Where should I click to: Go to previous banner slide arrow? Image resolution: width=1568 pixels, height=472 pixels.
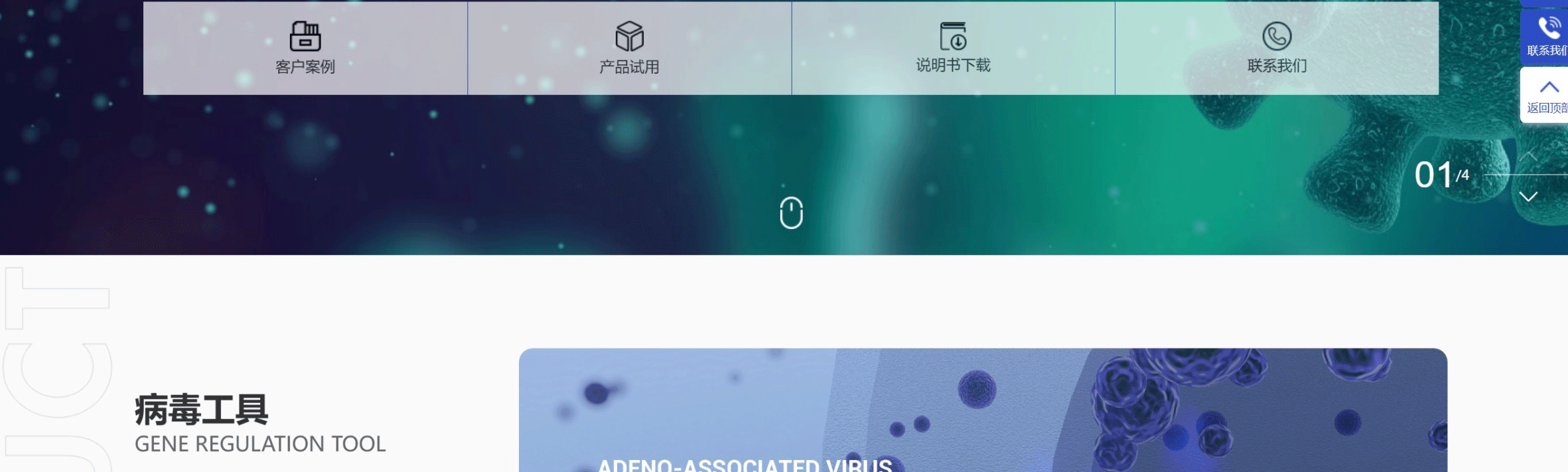pos(1529,156)
